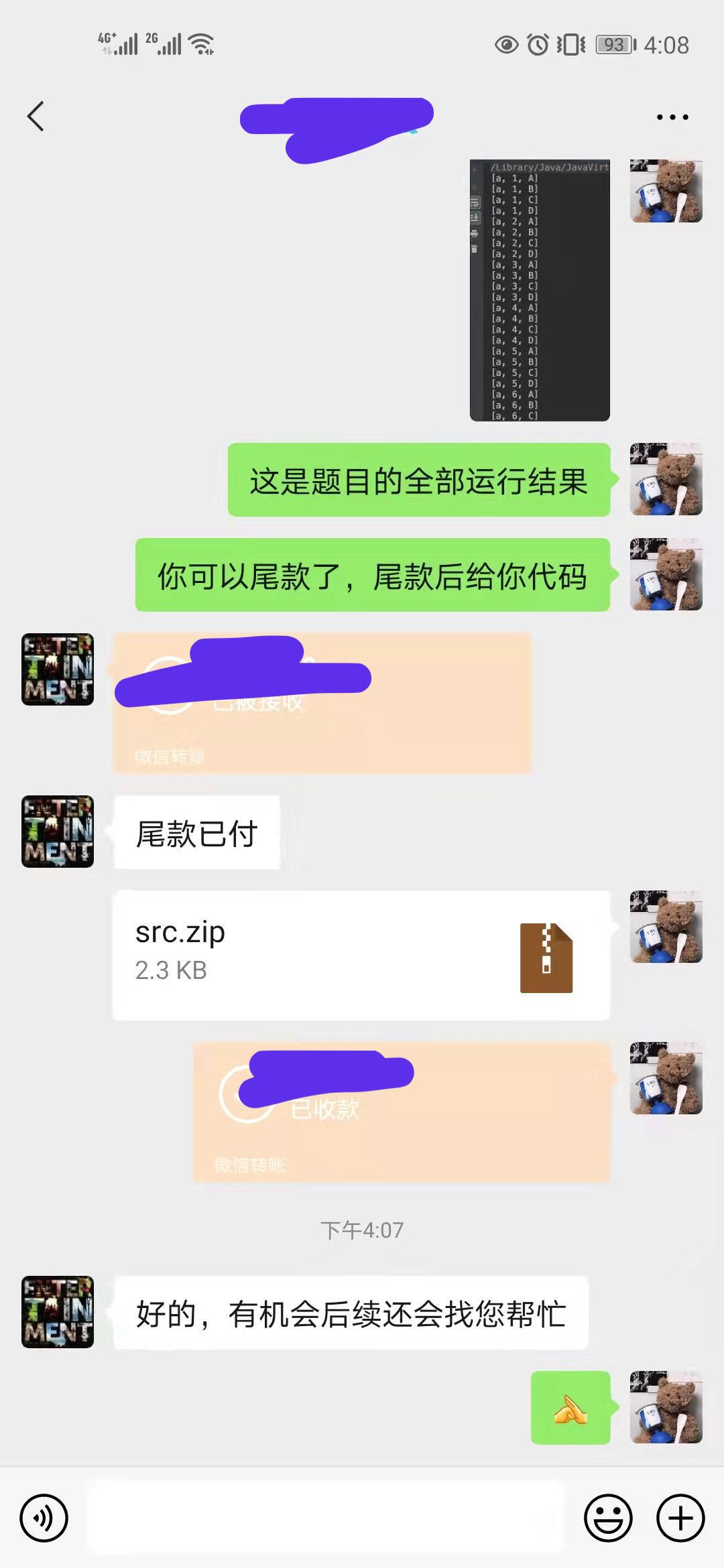Viewport: 724px width, 1568px height.
Task: Open the contact's avatar beside 尾款已付
Action: click(58, 832)
